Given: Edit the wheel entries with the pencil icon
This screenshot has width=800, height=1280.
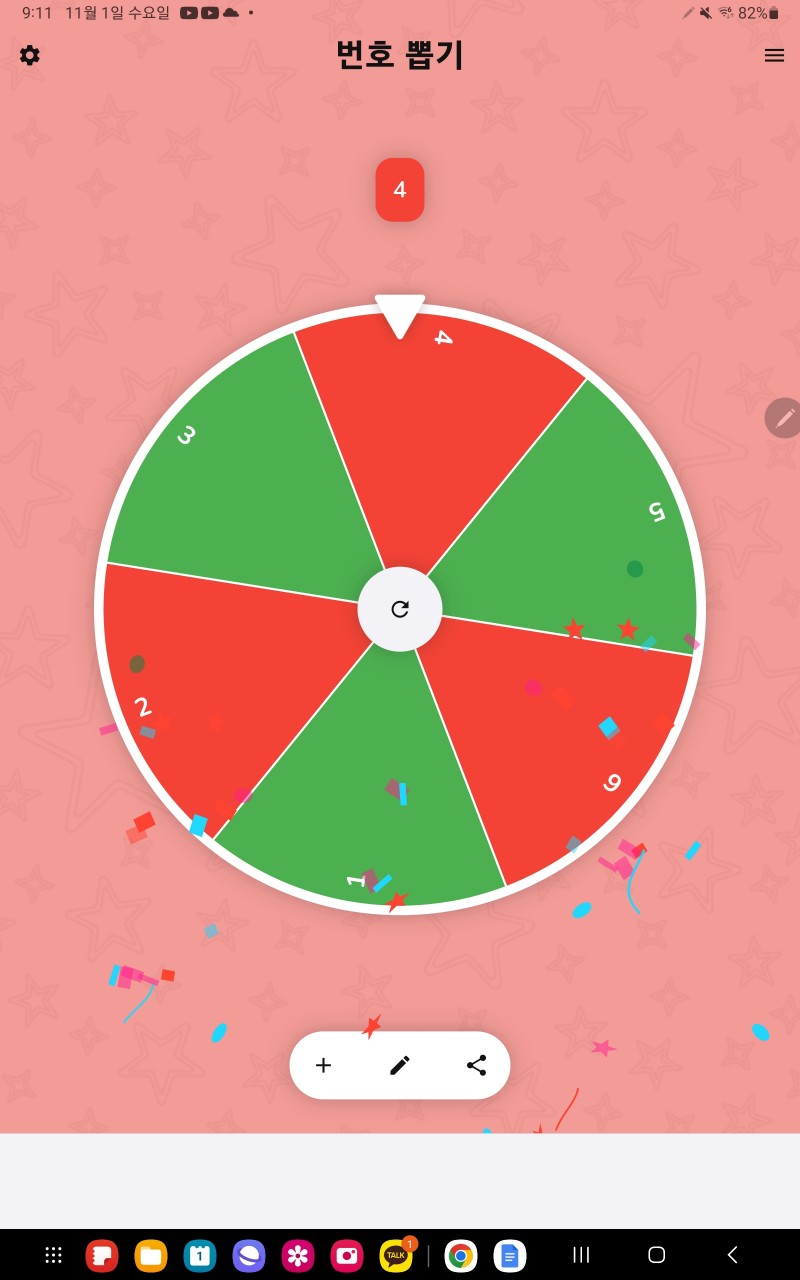Looking at the screenshot, I should [400, 1065].
